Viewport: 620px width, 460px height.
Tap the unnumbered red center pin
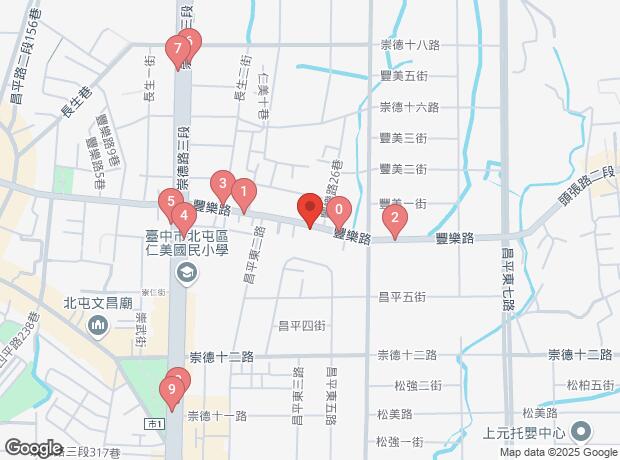[310, 208]
